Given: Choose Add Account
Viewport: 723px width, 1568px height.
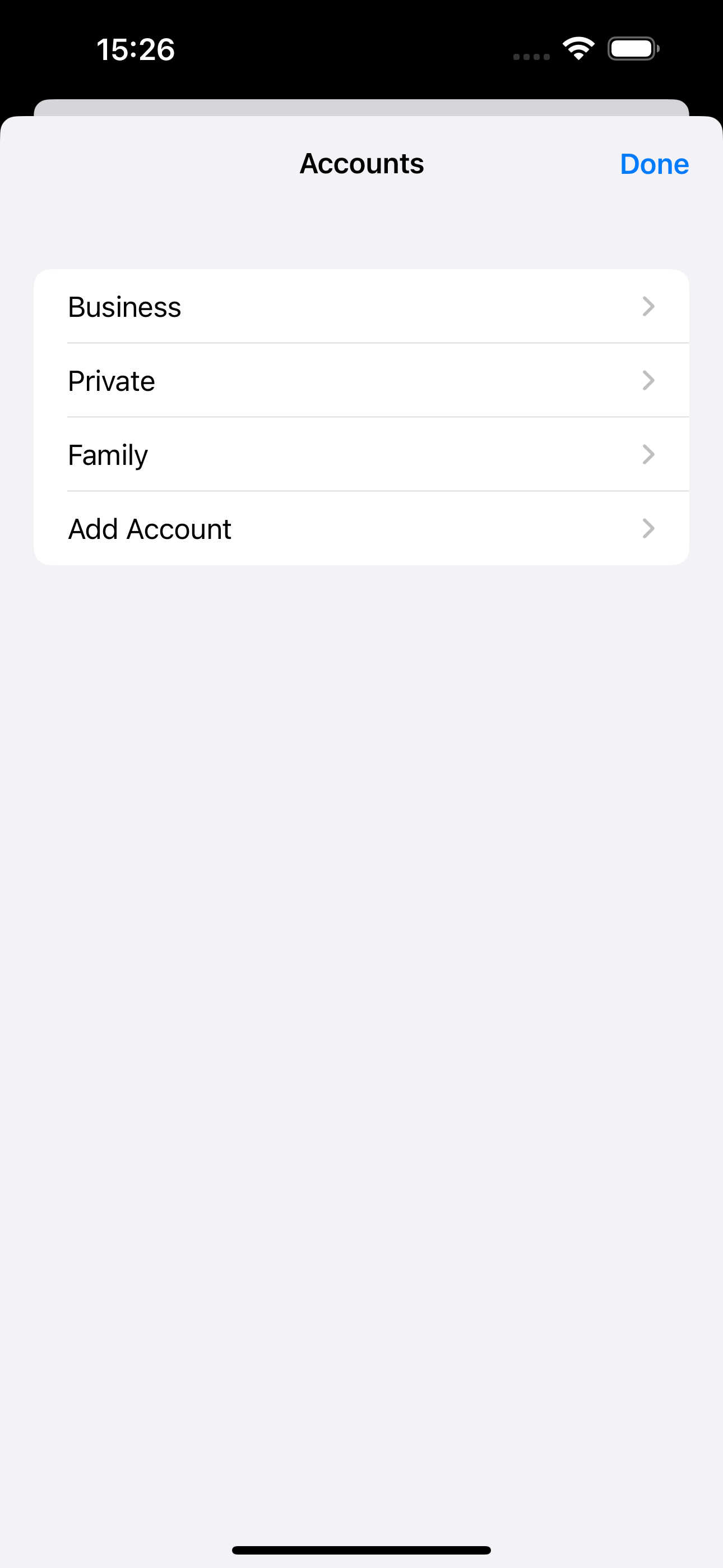Looking at the screenshot, I should point(361,528).
